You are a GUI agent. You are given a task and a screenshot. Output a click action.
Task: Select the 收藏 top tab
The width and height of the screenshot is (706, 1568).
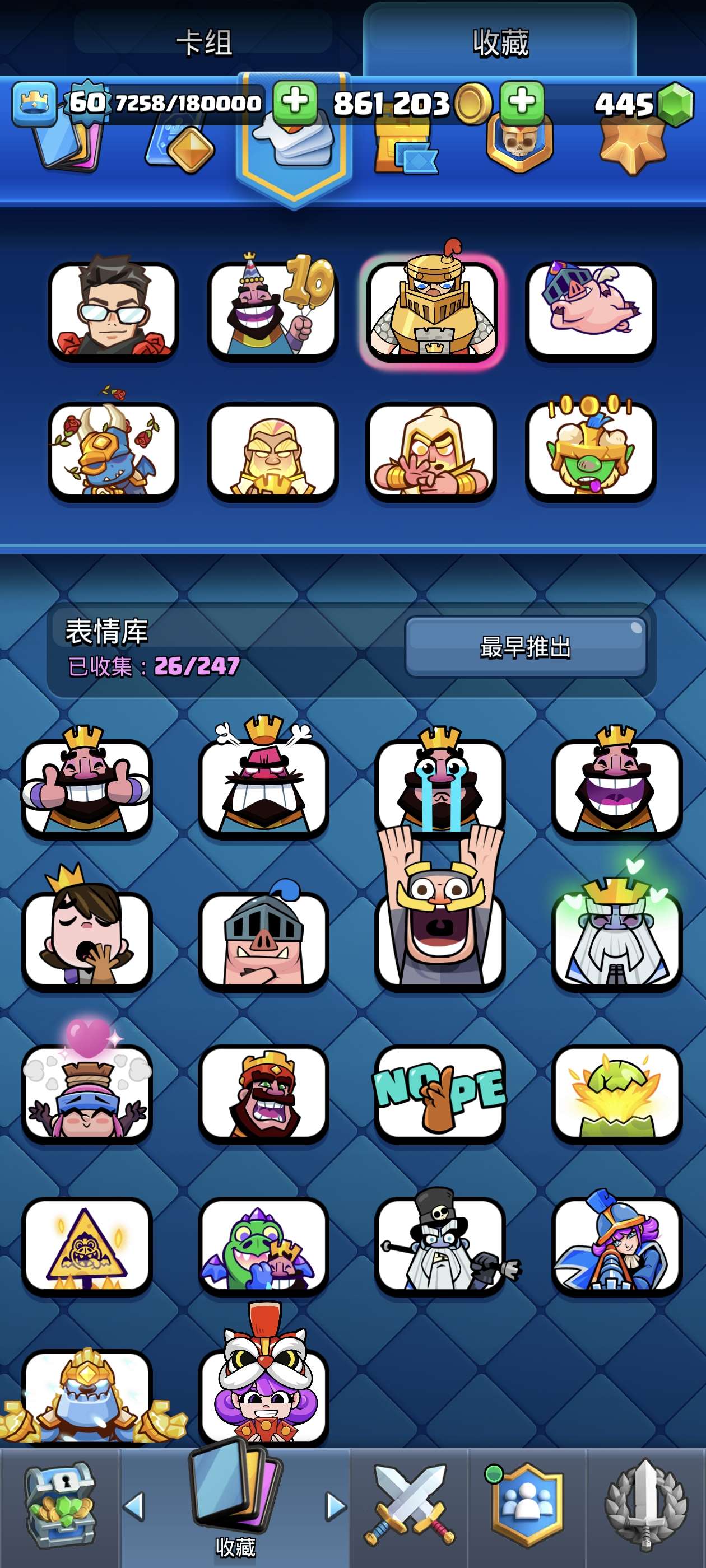point(500,43)
